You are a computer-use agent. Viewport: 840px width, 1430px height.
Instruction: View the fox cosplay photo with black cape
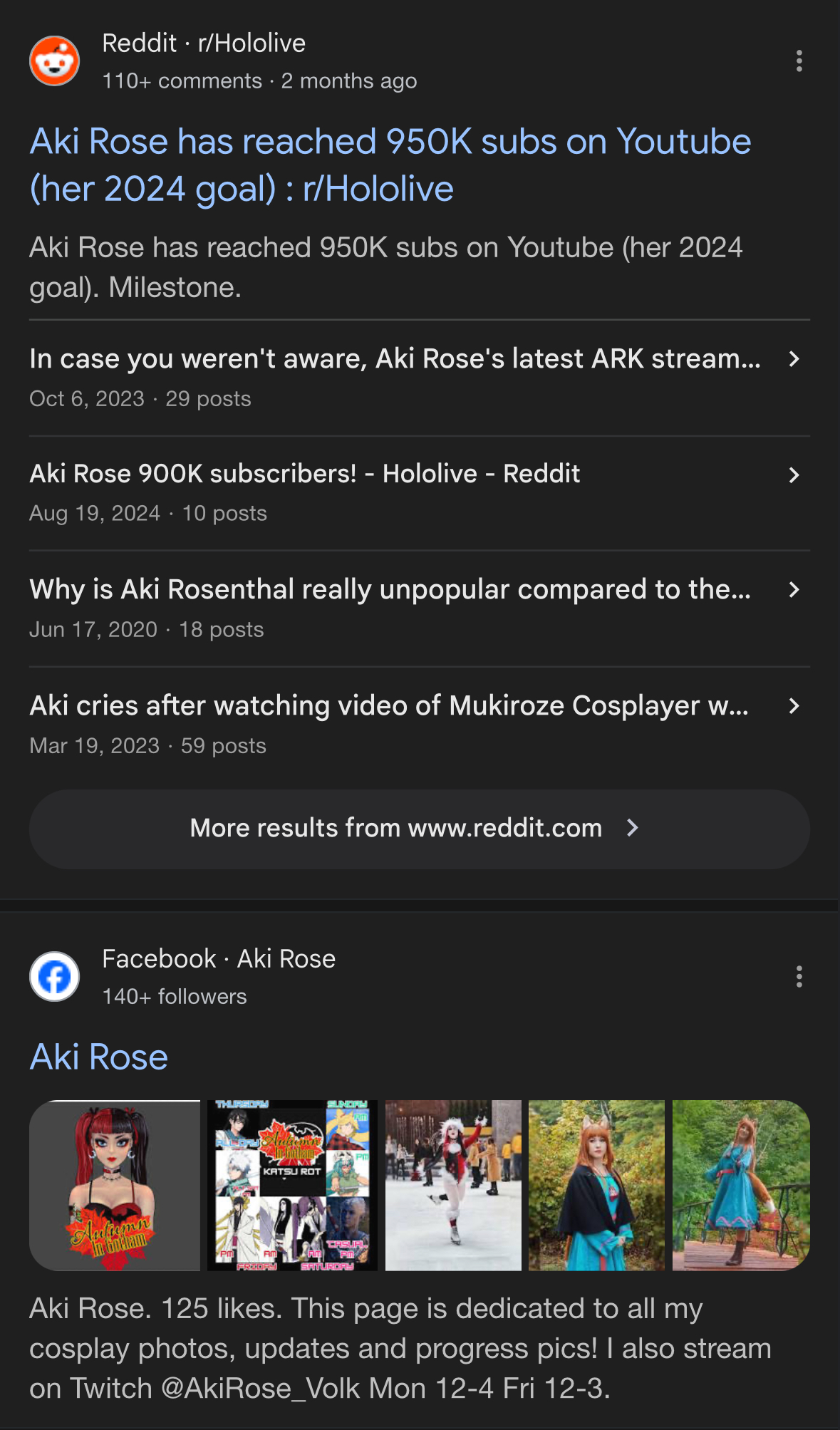596,1185
